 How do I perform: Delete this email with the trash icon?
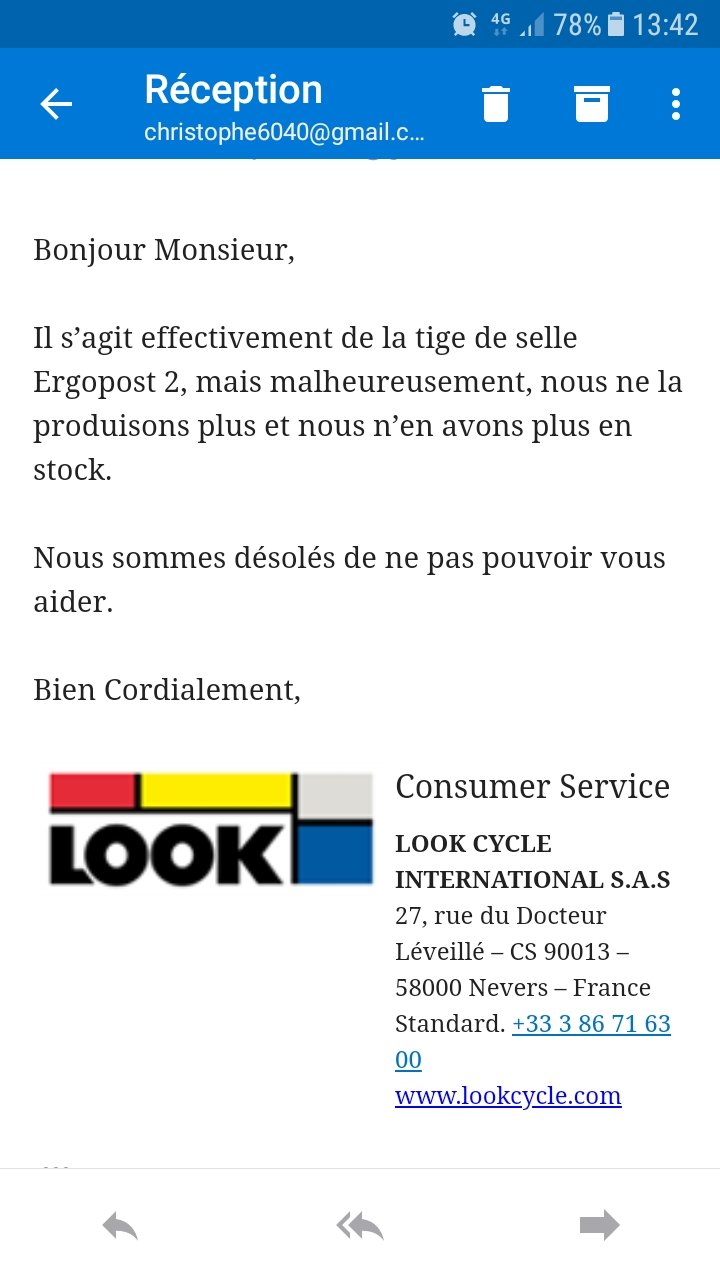pyautogui.click(x=496, y=104)
